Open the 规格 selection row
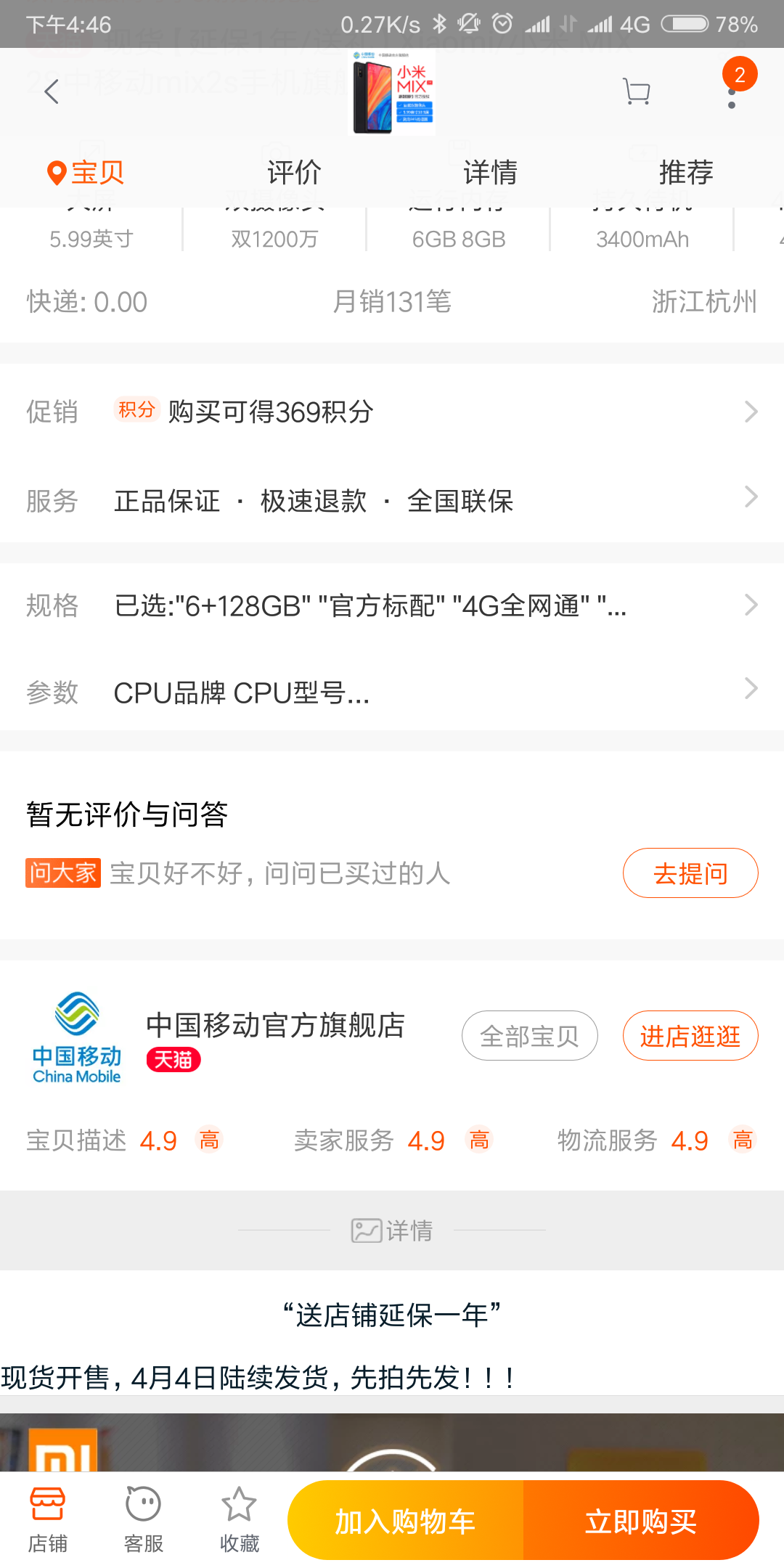Viewport: 784px width, 1568px height. click(392, 605)
